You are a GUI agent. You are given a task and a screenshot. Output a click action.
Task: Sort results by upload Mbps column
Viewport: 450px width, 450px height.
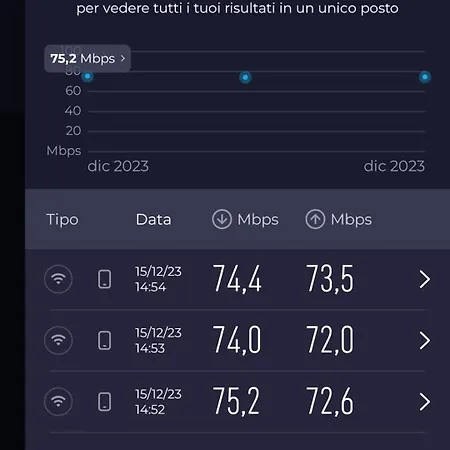point(338,219)
